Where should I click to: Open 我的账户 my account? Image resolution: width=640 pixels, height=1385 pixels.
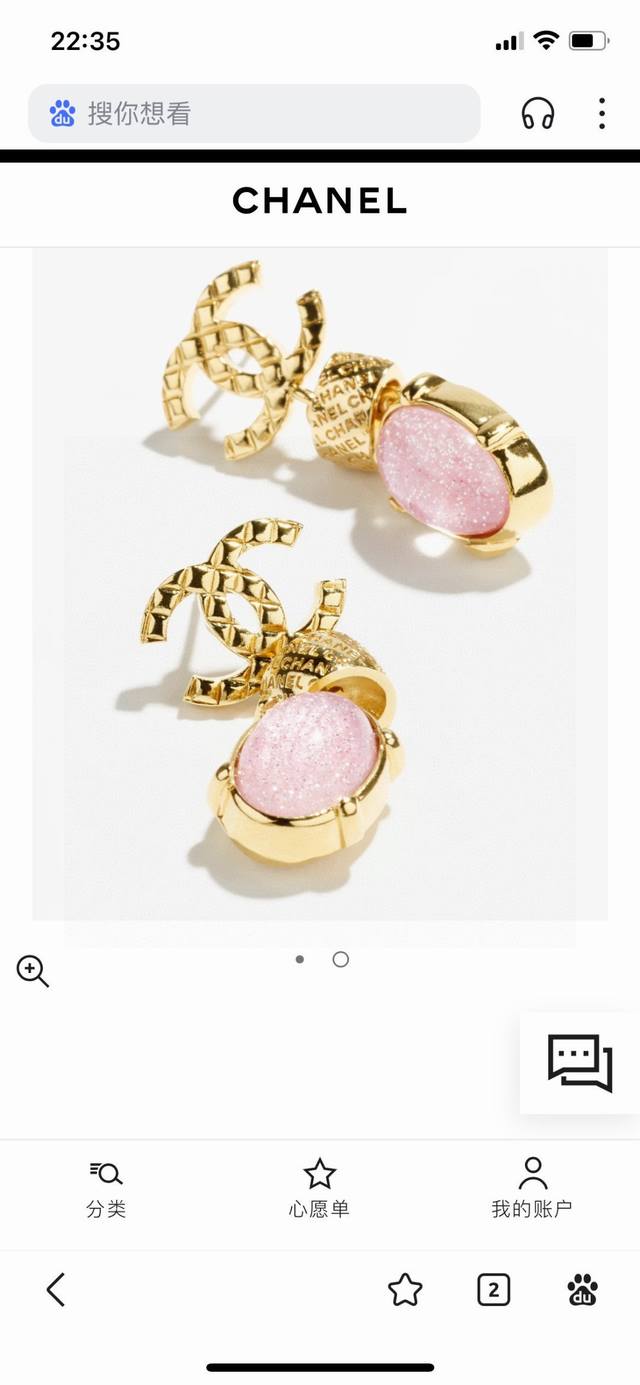pyautogui.click(x=531, y=1189)
